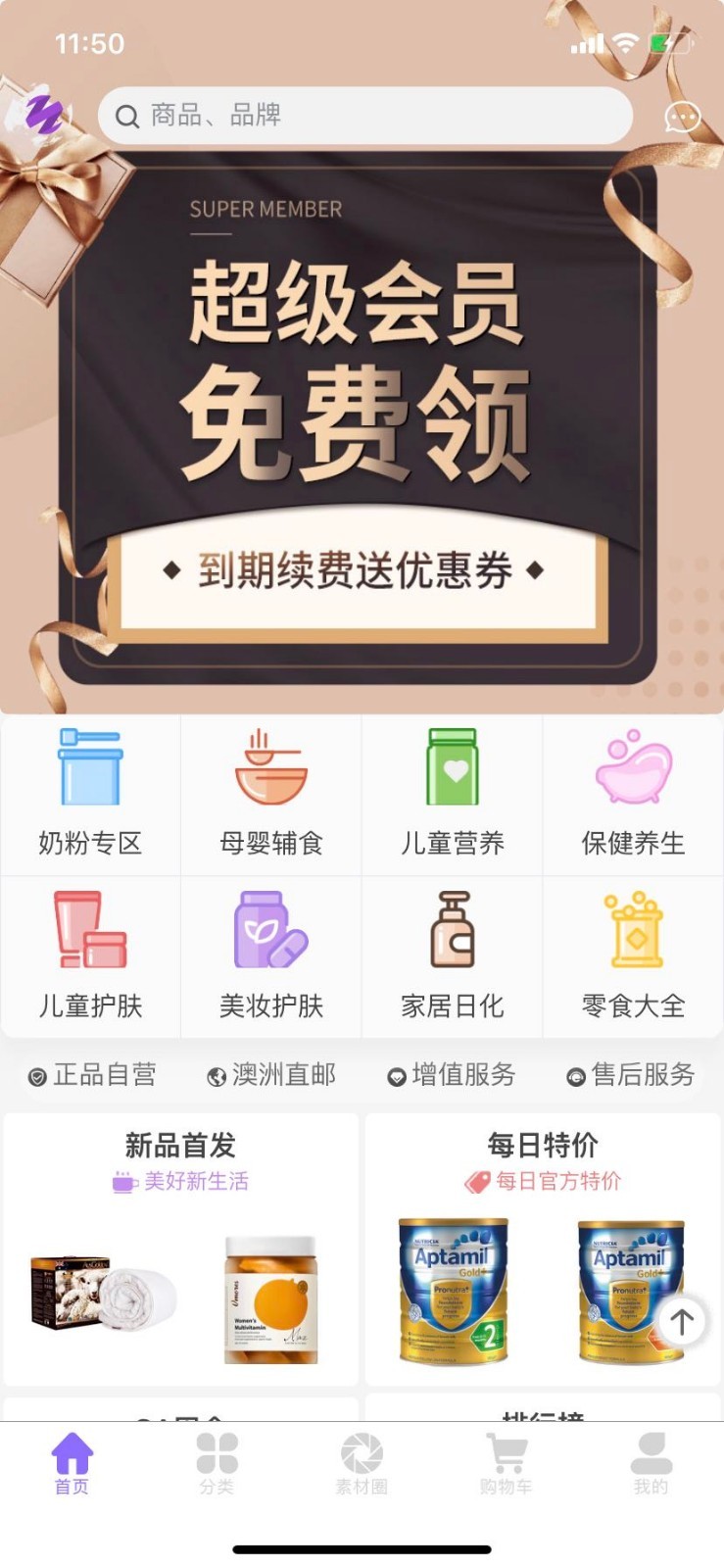Open the 零食大全 category
This screenshot has width=724, height=1568.
click(633, 956)
